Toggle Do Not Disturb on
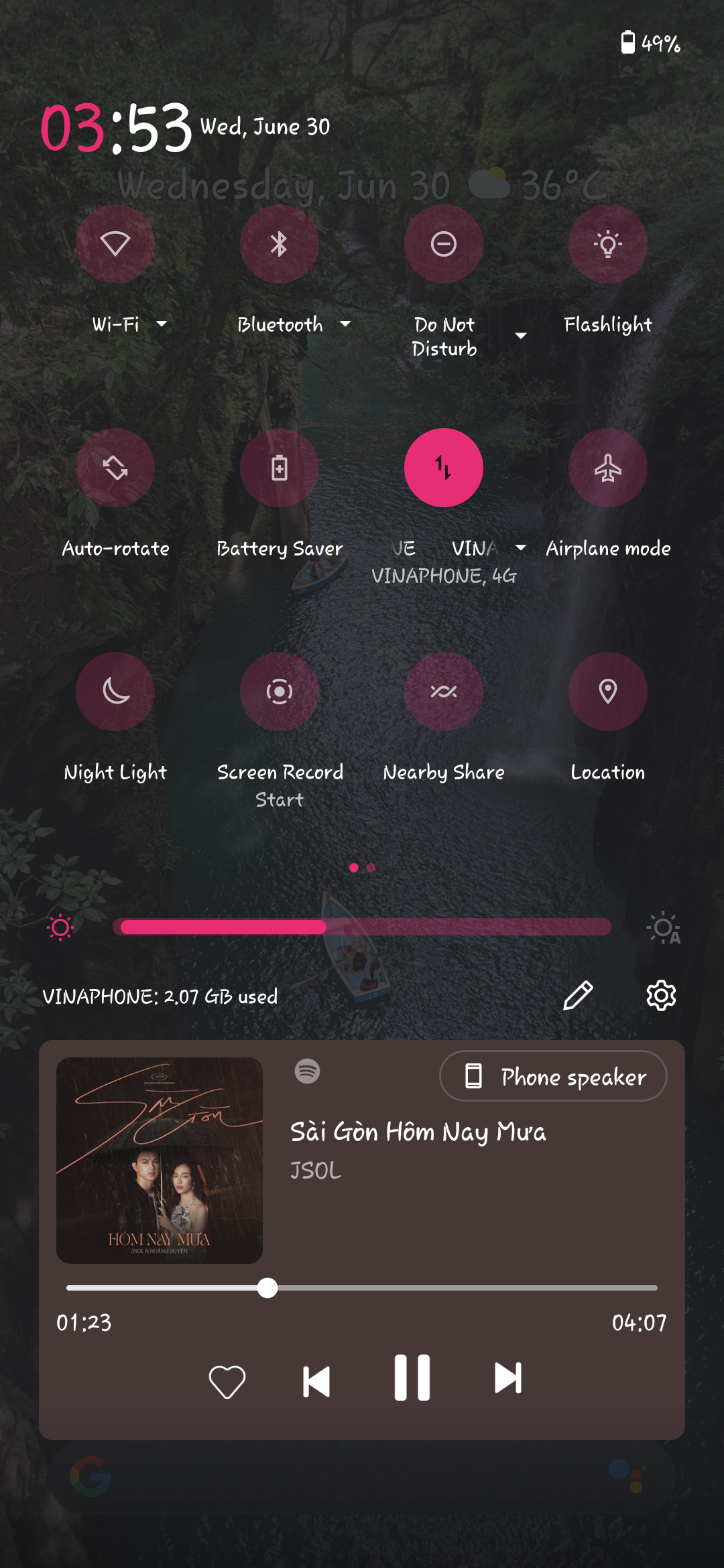 [x=444, y=244]
